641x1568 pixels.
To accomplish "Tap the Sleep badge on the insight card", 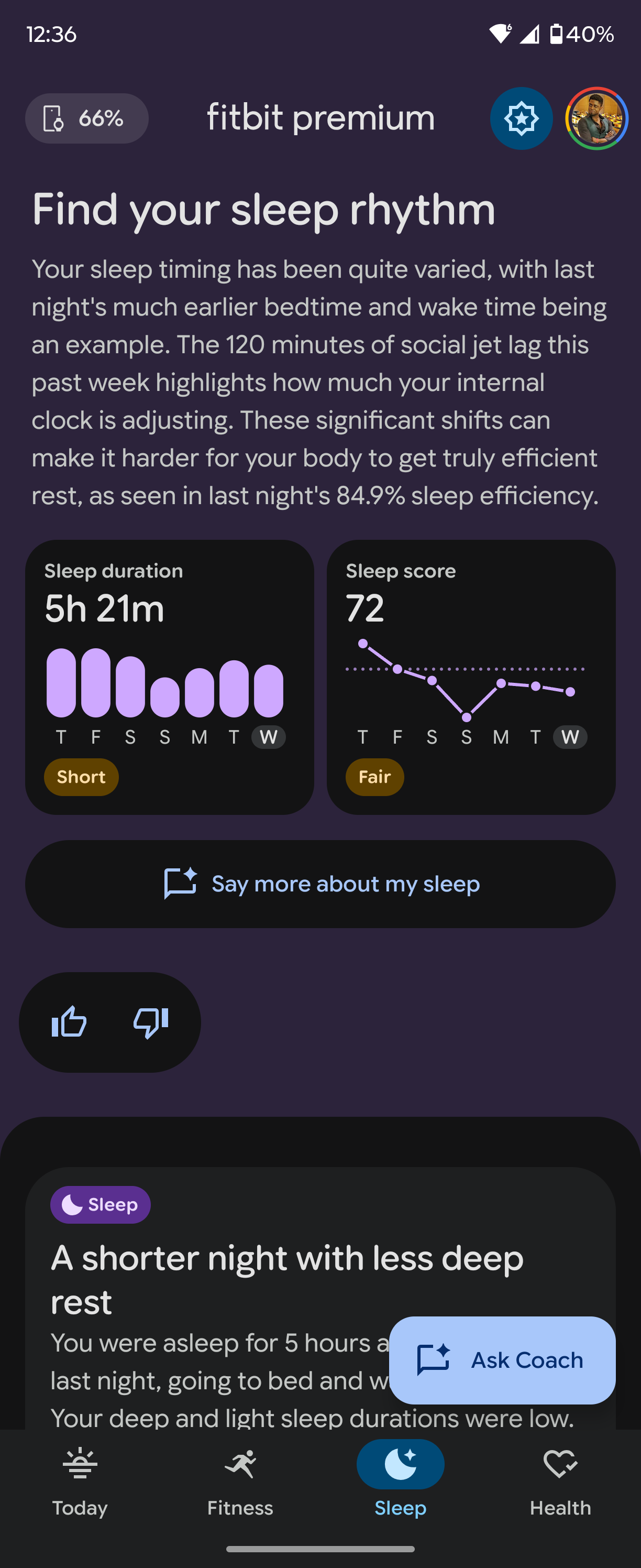I will pos(100,1203).
